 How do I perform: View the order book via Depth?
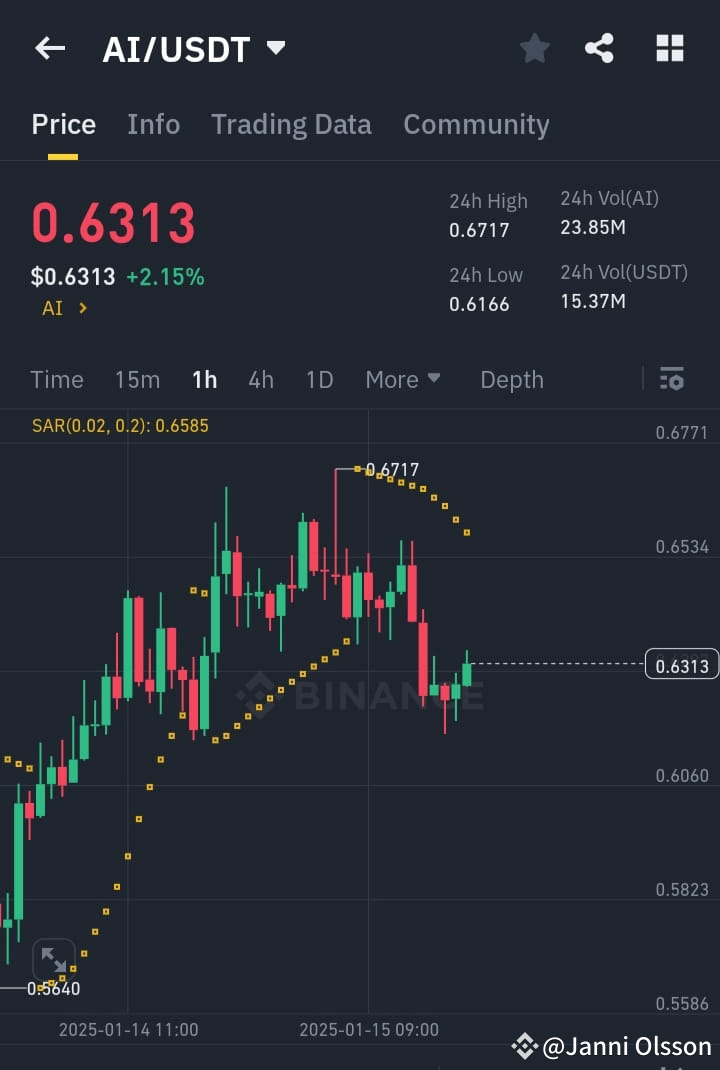pyautogui.click(x=512, y=379)
